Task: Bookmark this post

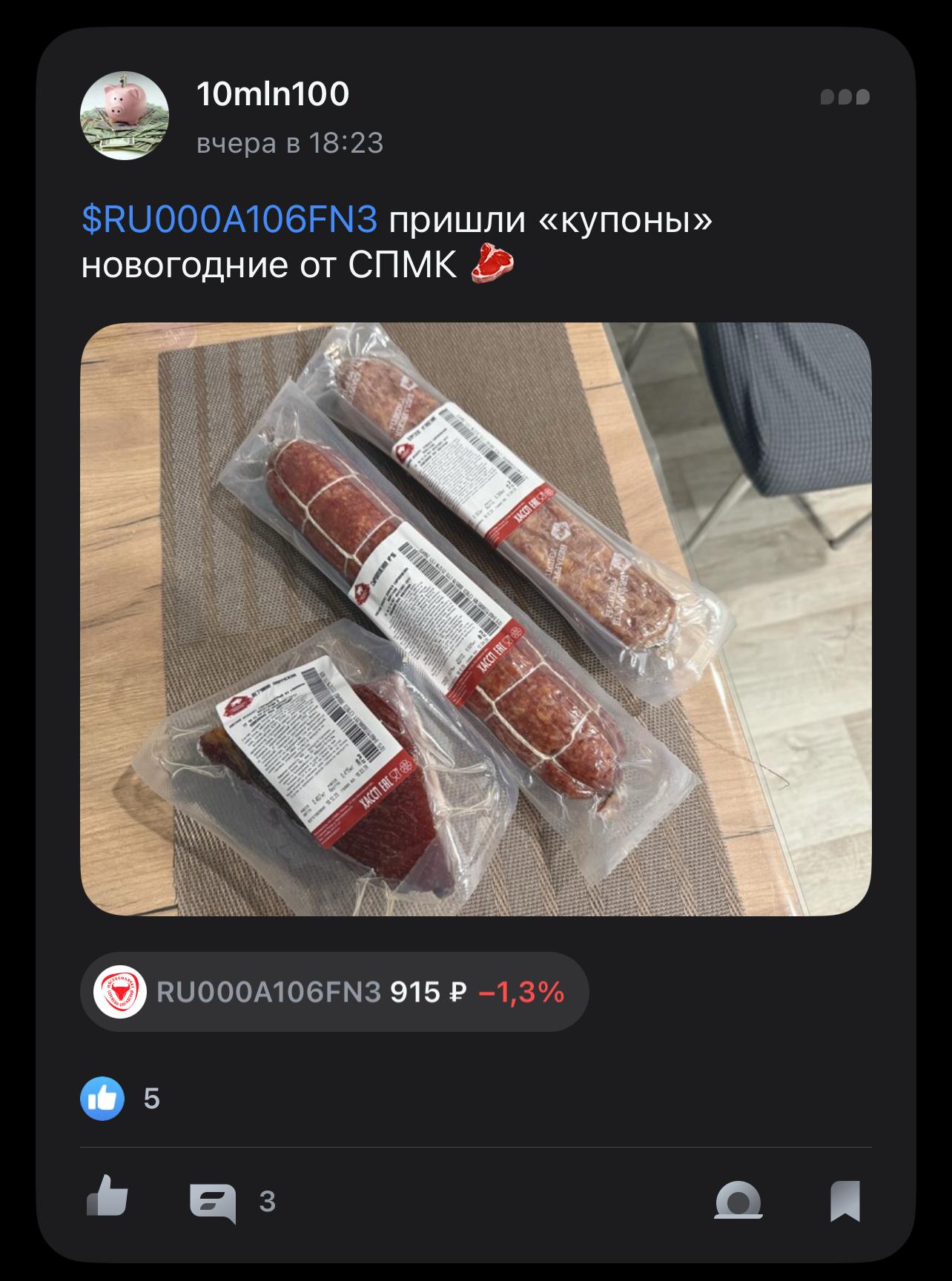Action: tap(844, 1202)
